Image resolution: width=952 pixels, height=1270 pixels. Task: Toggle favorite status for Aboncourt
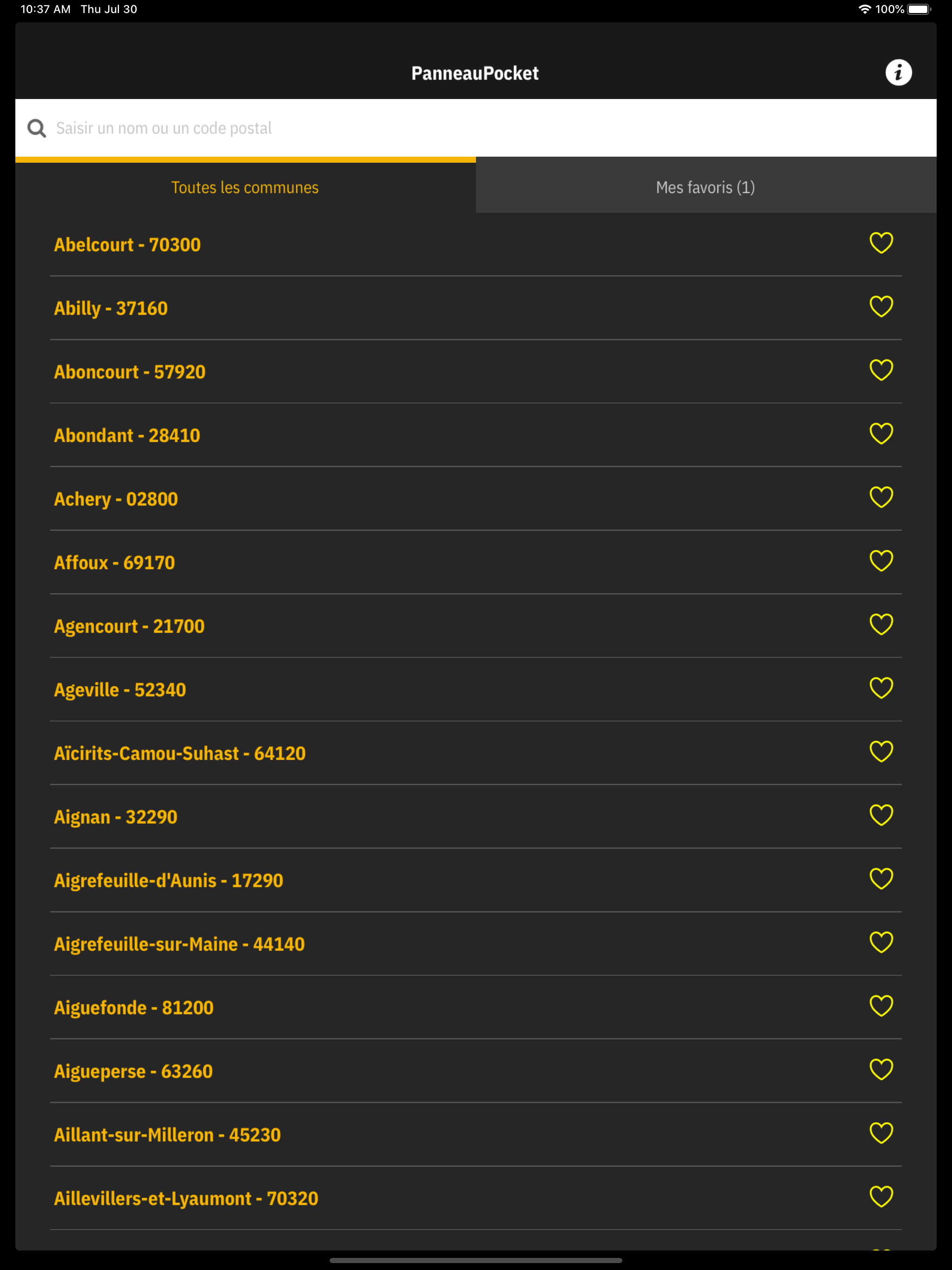click(880, 370)
